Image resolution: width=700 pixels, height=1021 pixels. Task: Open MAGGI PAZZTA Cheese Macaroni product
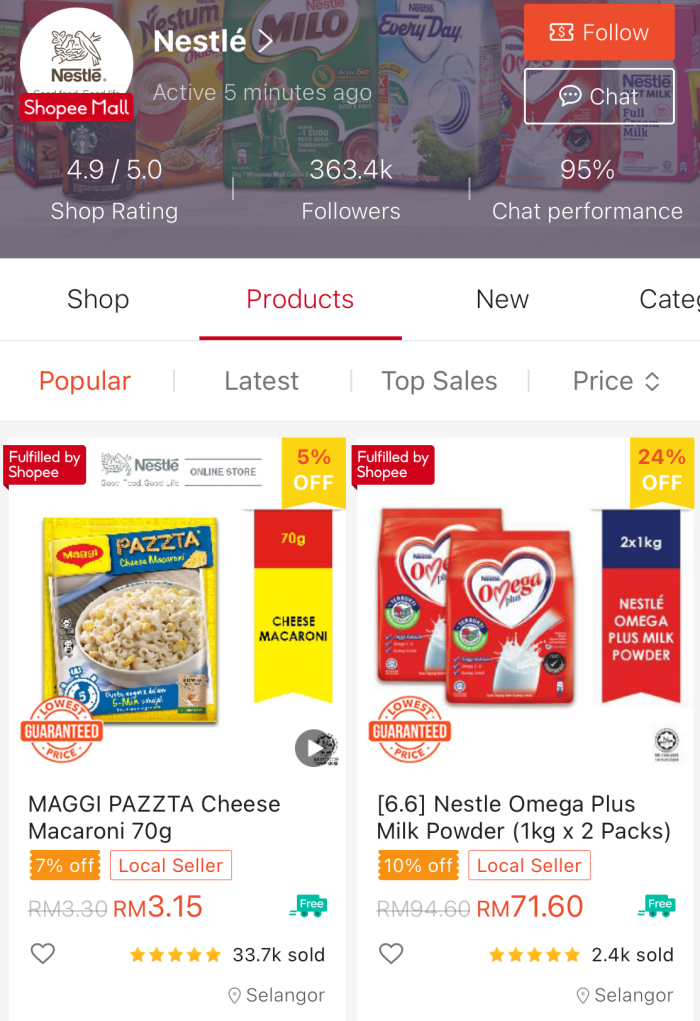pyautogui.click(x=154, y=817)
